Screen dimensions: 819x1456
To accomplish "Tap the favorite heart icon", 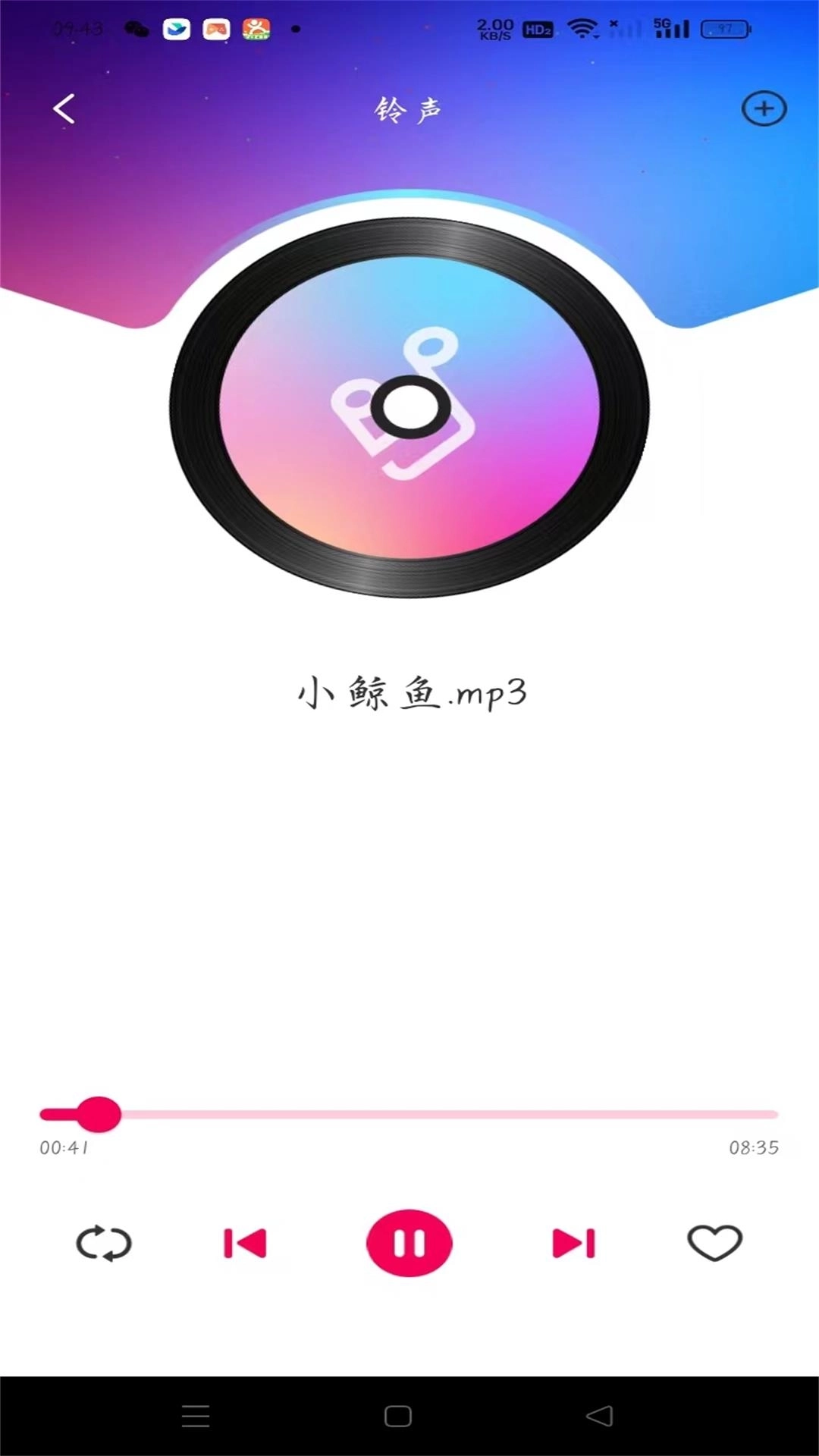I will coord(713,1243).
